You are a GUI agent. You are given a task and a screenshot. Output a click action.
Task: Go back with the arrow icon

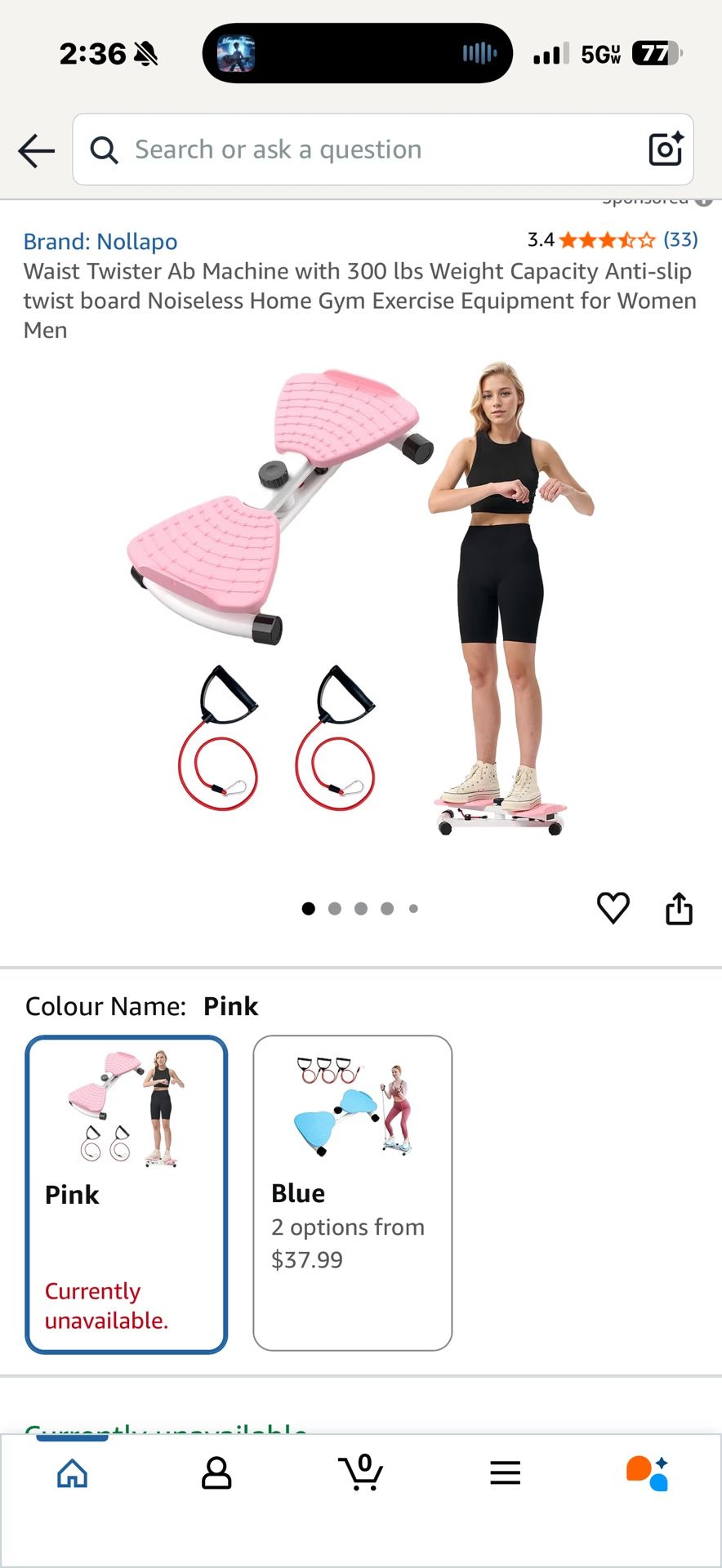tap(36, 150)
